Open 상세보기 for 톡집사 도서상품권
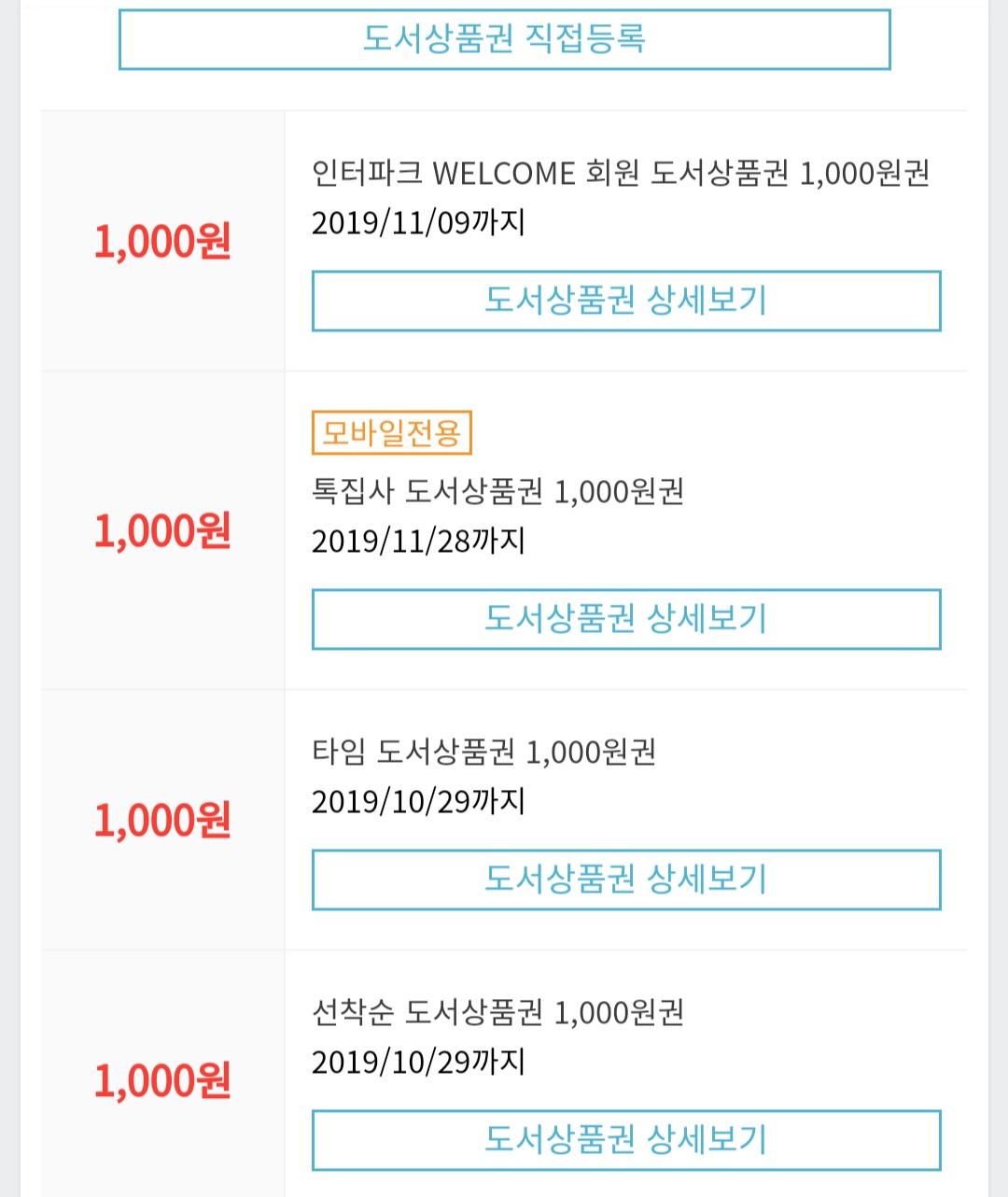 click(625, 618)
